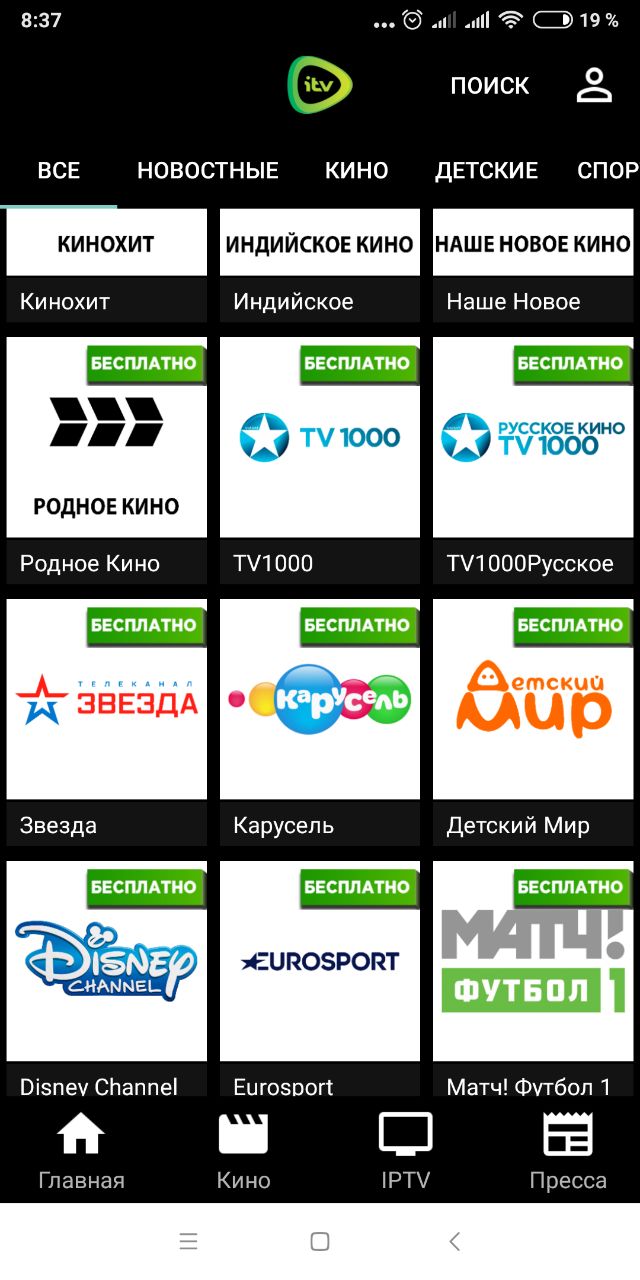Watch the Карусель channel

point(320,722)
